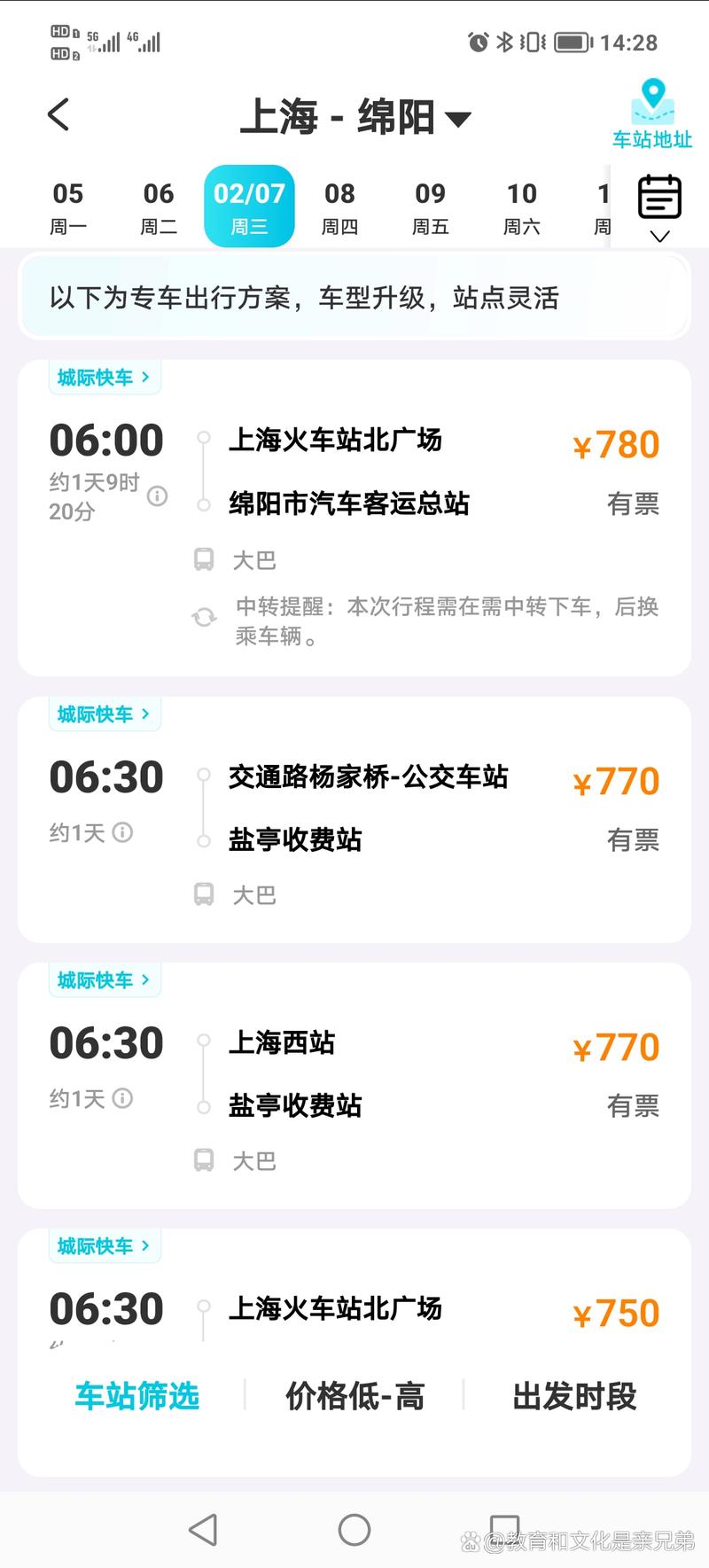Click the bus 大巴 icon on the 06:00 trip

(x=205, y=559)
